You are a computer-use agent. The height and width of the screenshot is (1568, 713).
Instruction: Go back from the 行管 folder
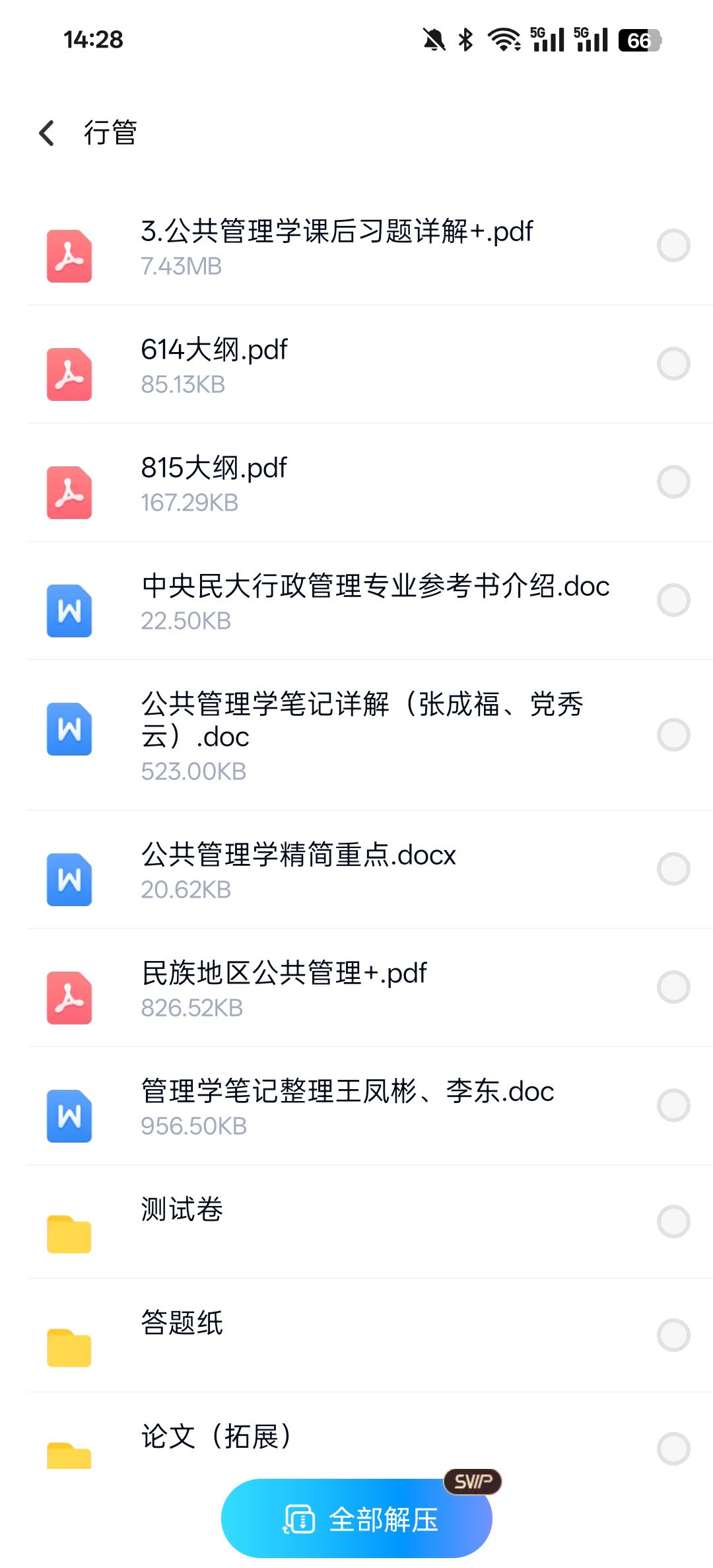click(46, 133)
